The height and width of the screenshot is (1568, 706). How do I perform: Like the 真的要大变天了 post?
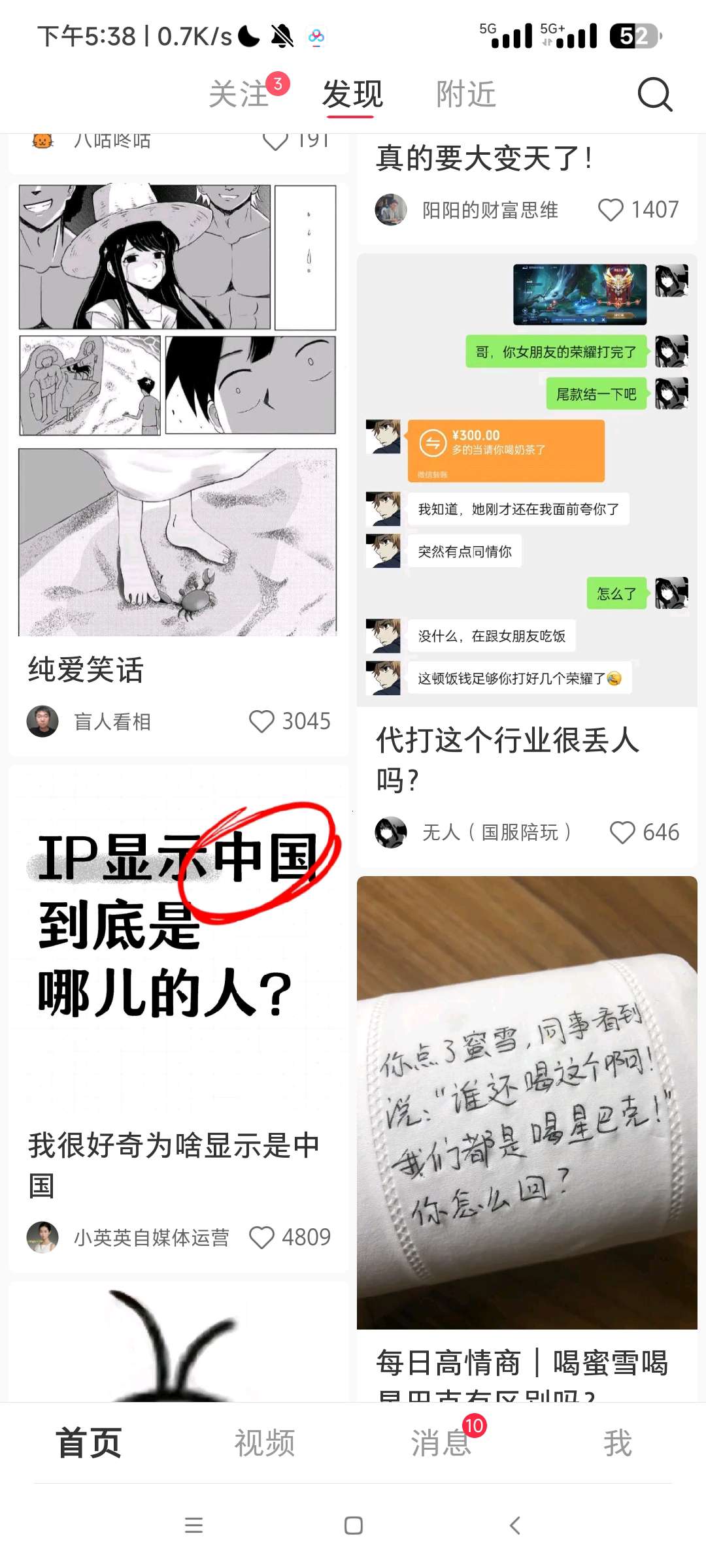(x=611, y=210)
